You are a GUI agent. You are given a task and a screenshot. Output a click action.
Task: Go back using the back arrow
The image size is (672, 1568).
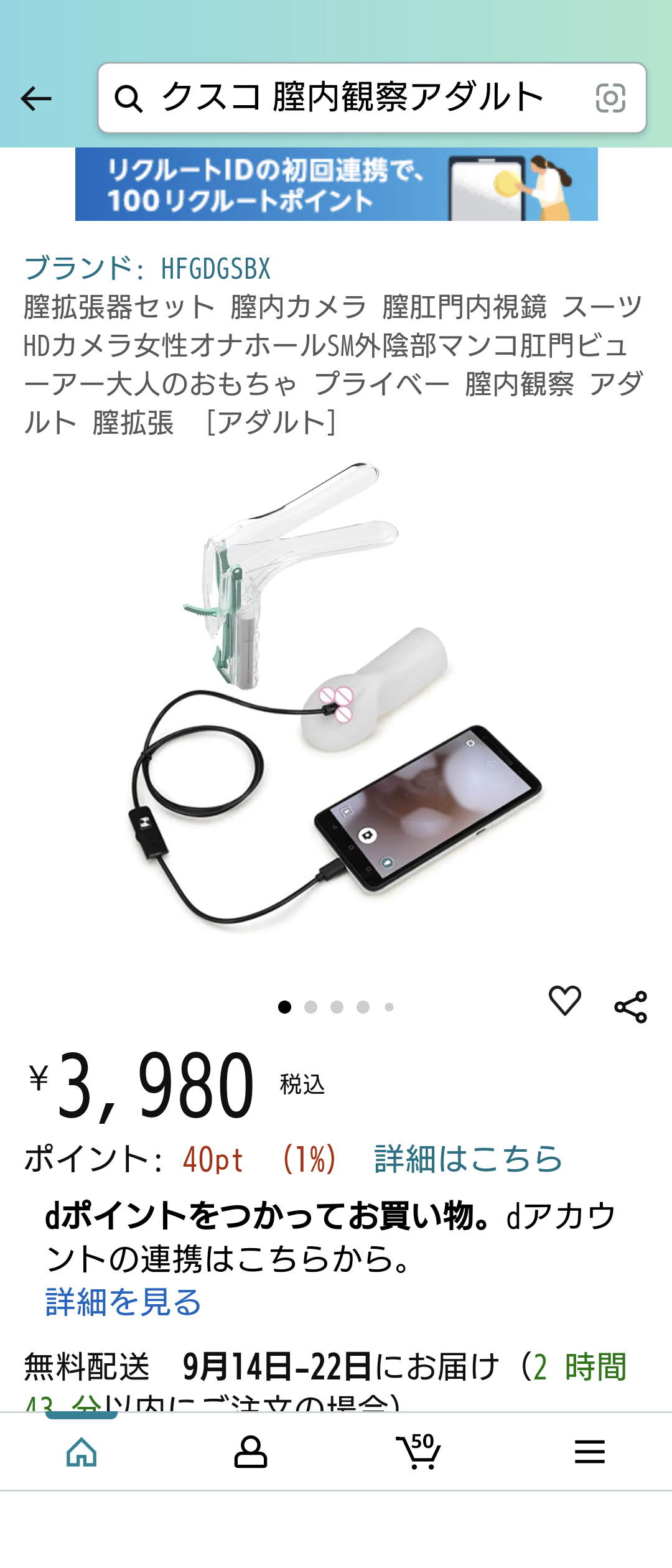pos(36,98)
